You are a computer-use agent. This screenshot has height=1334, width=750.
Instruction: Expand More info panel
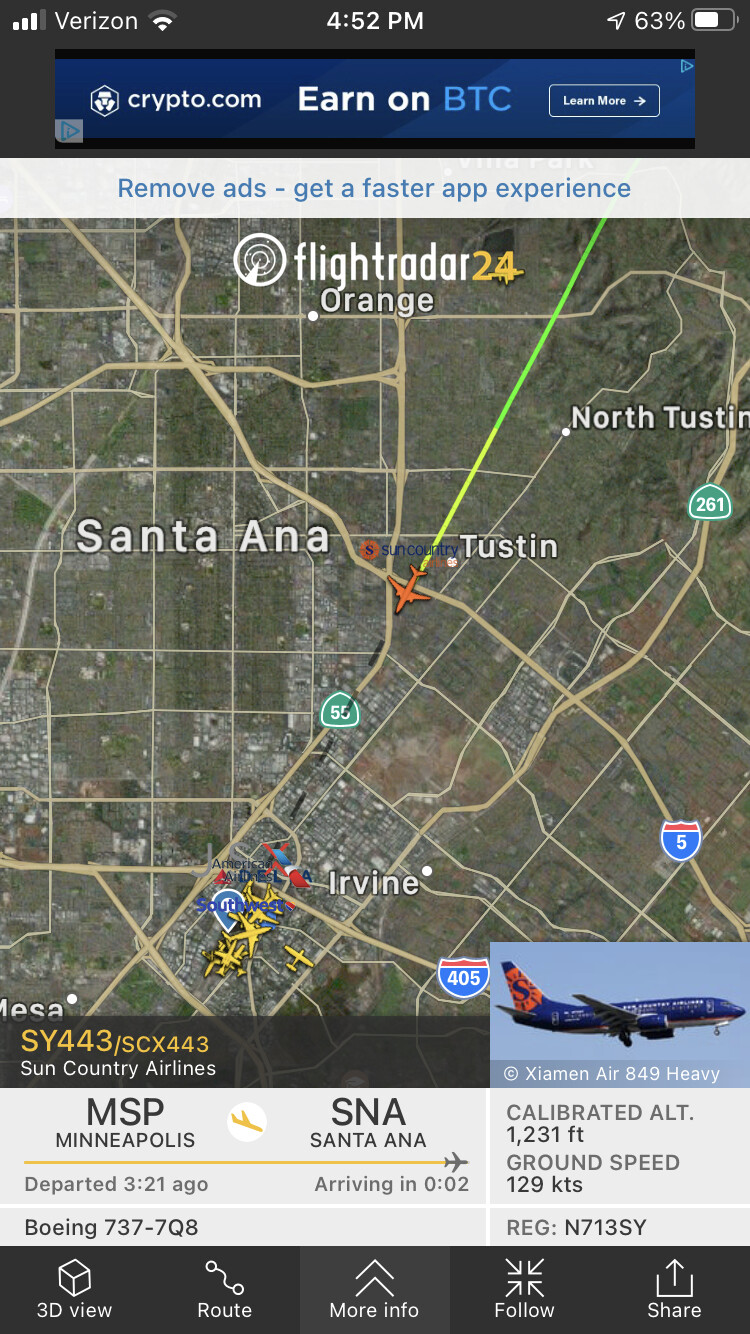coord(374,1290)
